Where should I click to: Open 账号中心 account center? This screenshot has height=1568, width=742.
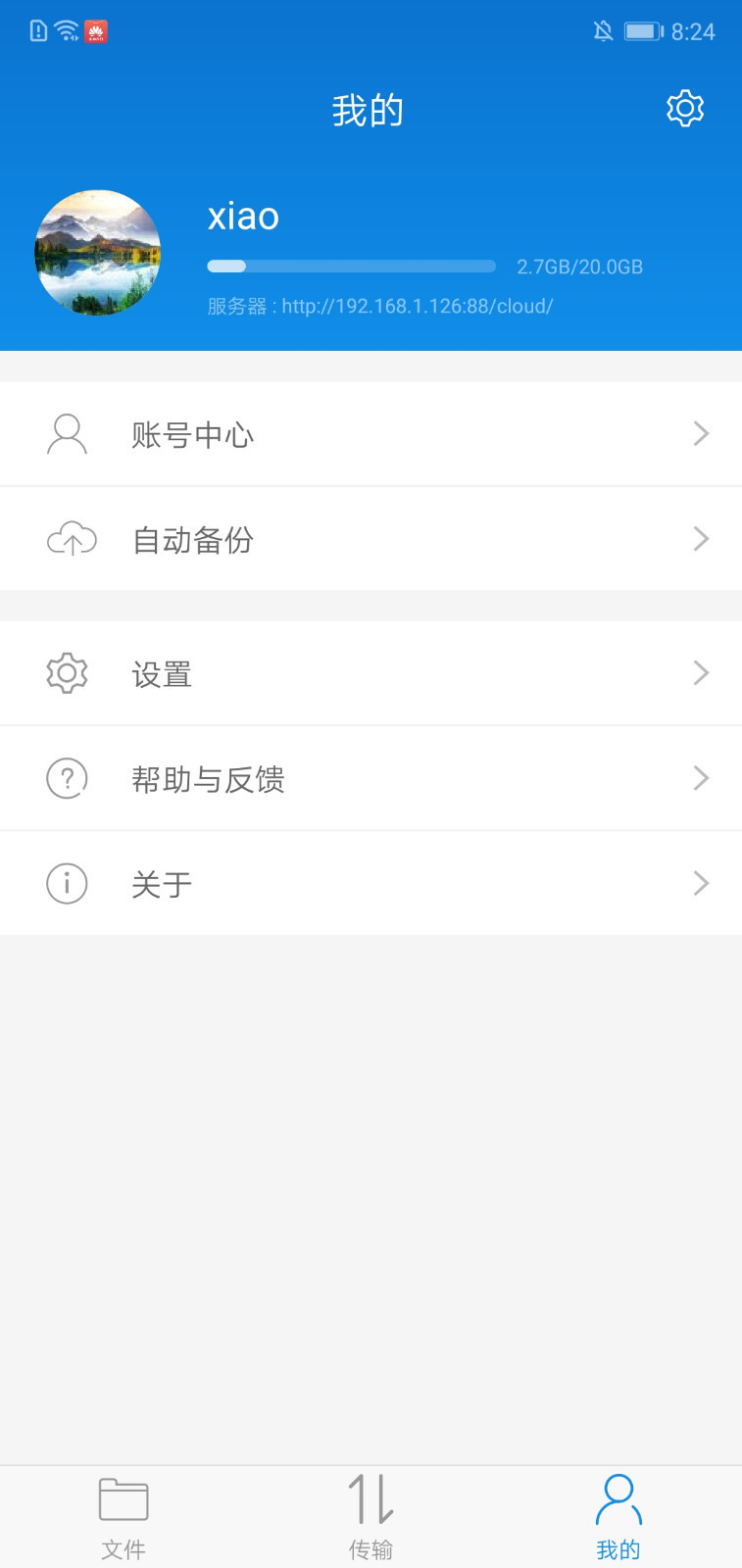[371, 434]
